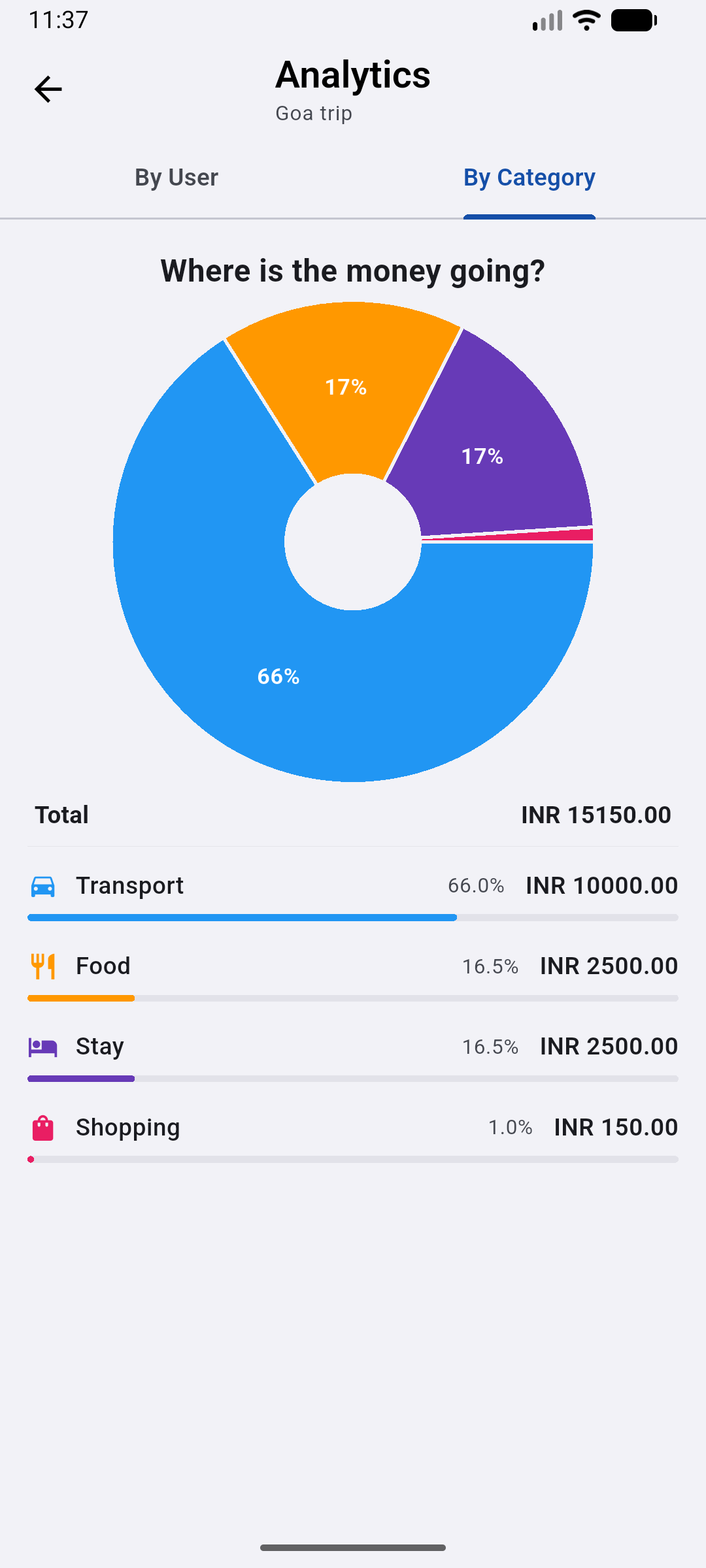706x1568 pixels.
Task: Click the Food fork and knife icon
Action: (x=43, y=966)
